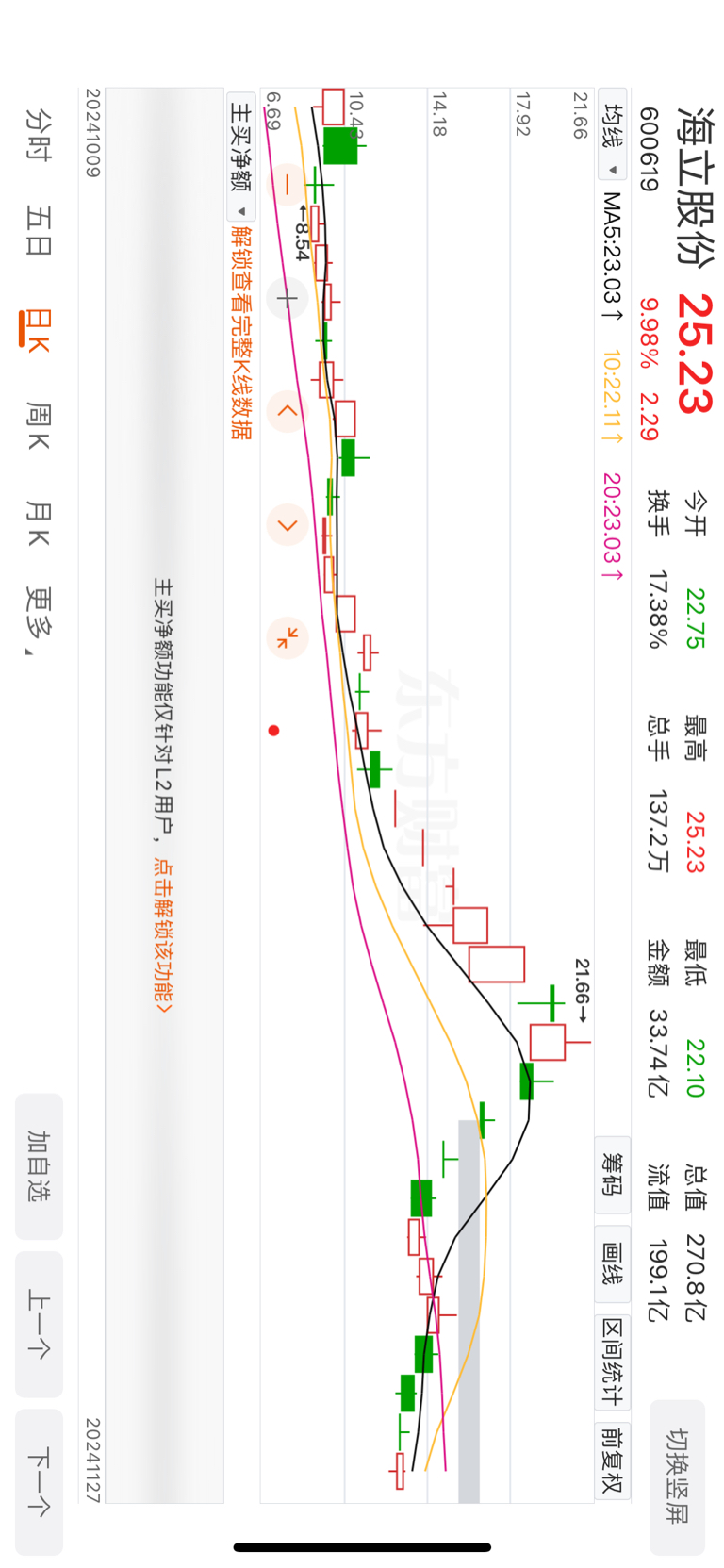Select the 周K chart tab
Viewport: 724px width, 1568px height.
coord(38,425)
